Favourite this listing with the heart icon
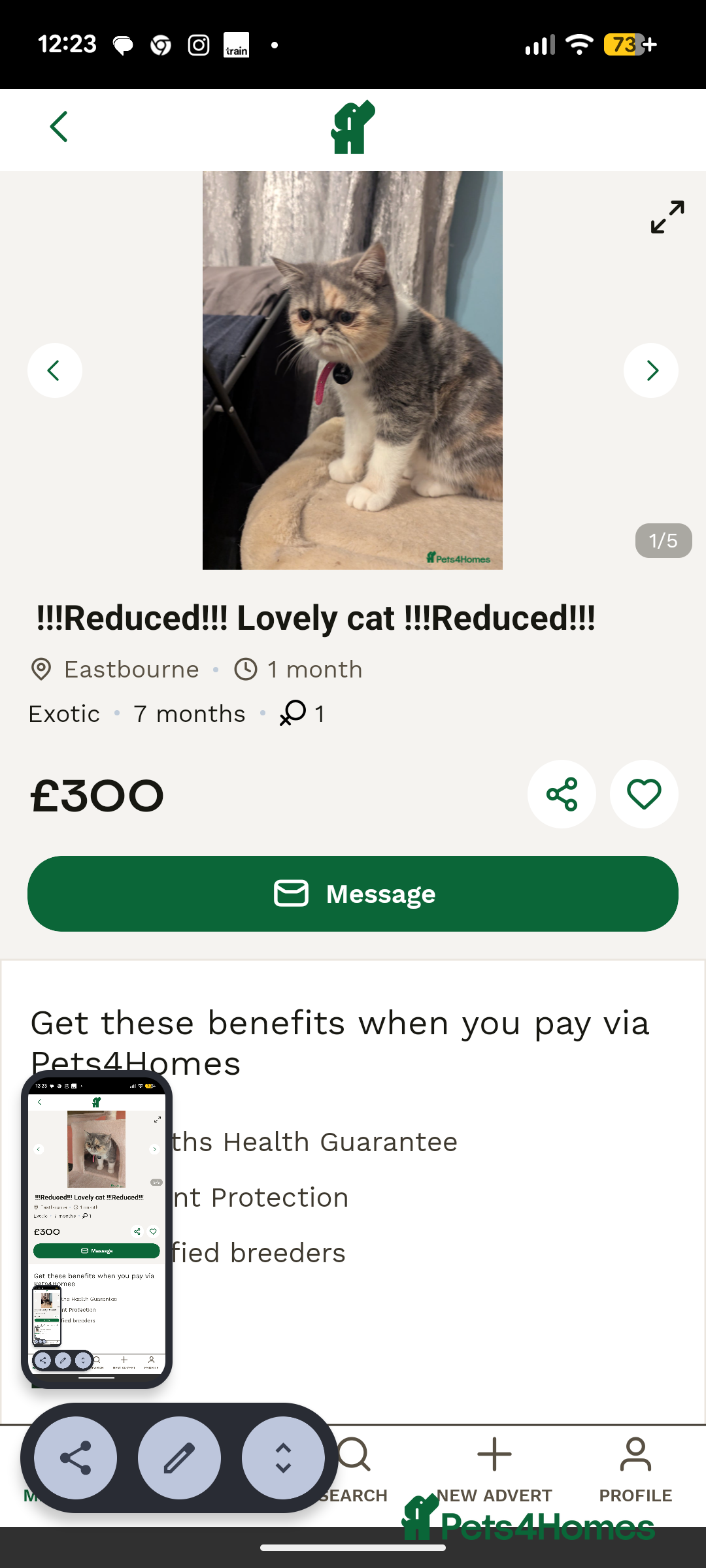The width and height of the screenshot is (706, 1568). coord(643,794)
